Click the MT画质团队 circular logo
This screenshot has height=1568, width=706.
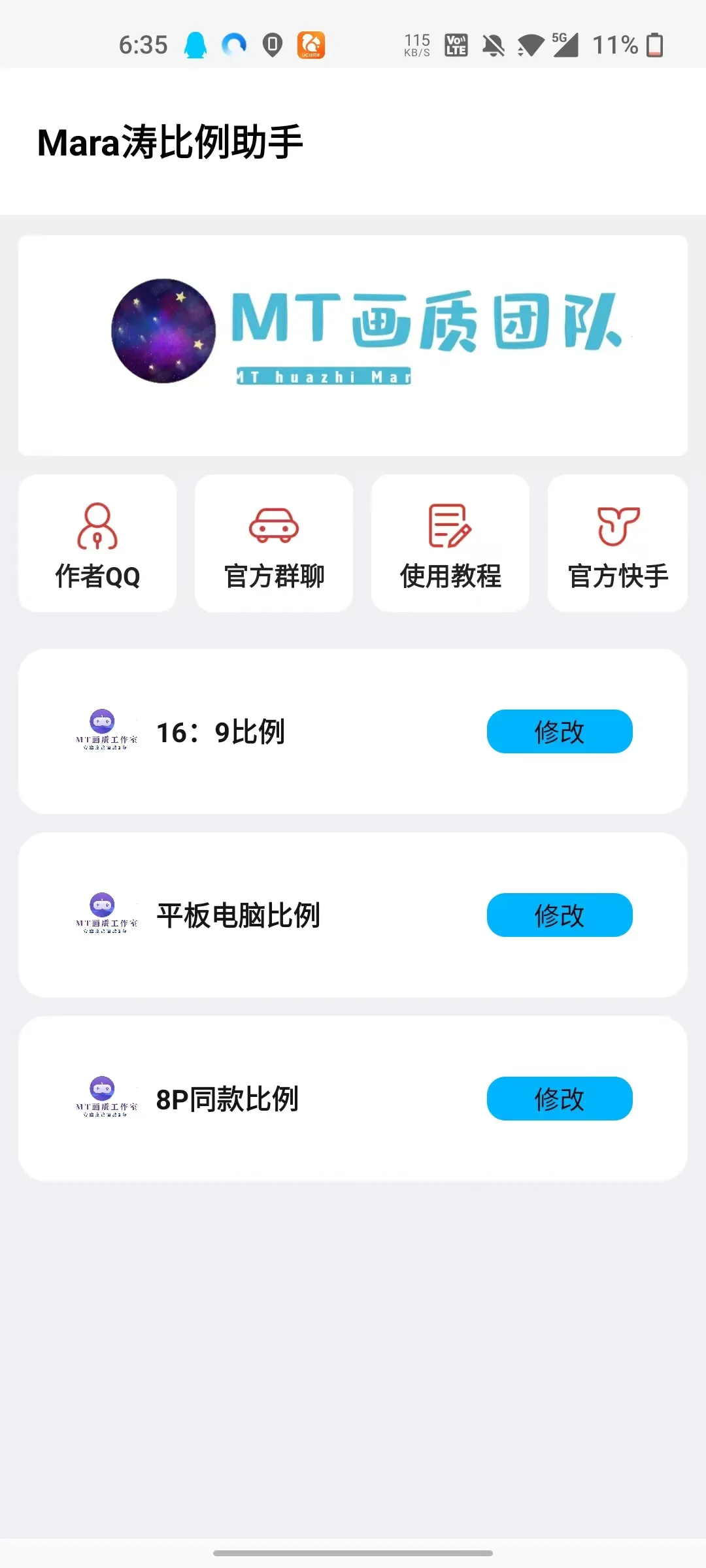[163, 333]
